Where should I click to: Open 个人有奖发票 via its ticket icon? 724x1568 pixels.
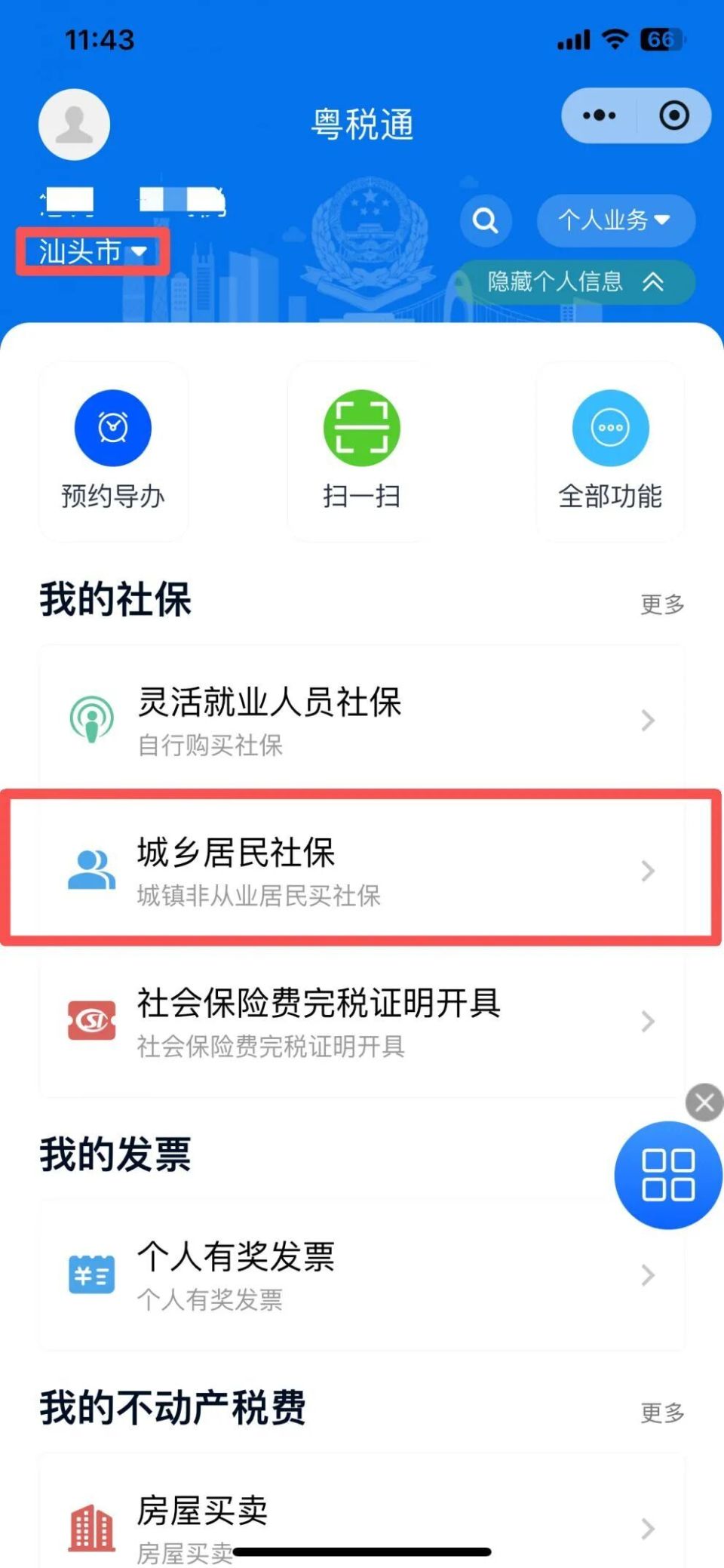pos(90,1274)
